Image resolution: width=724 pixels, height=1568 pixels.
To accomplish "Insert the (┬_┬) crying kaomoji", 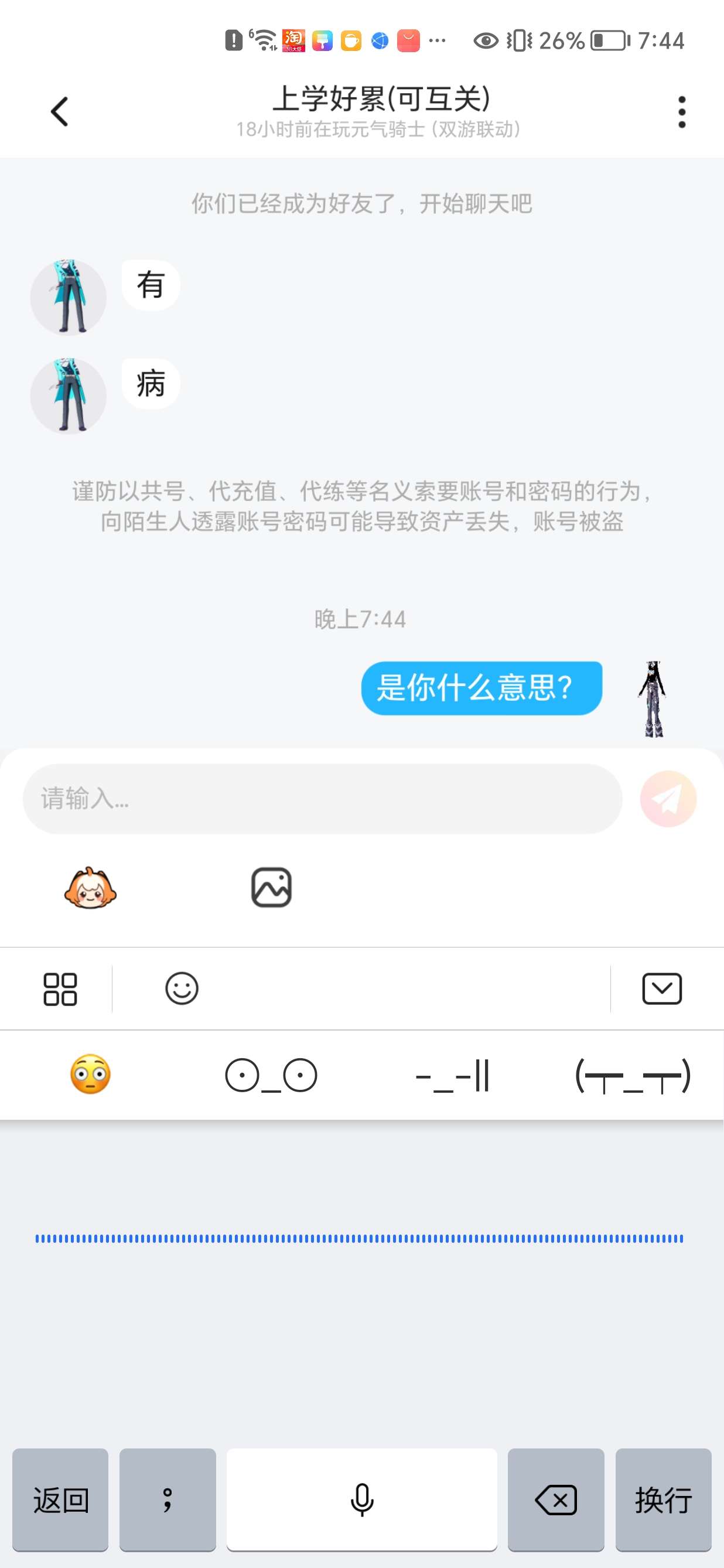I will 633,1076.
